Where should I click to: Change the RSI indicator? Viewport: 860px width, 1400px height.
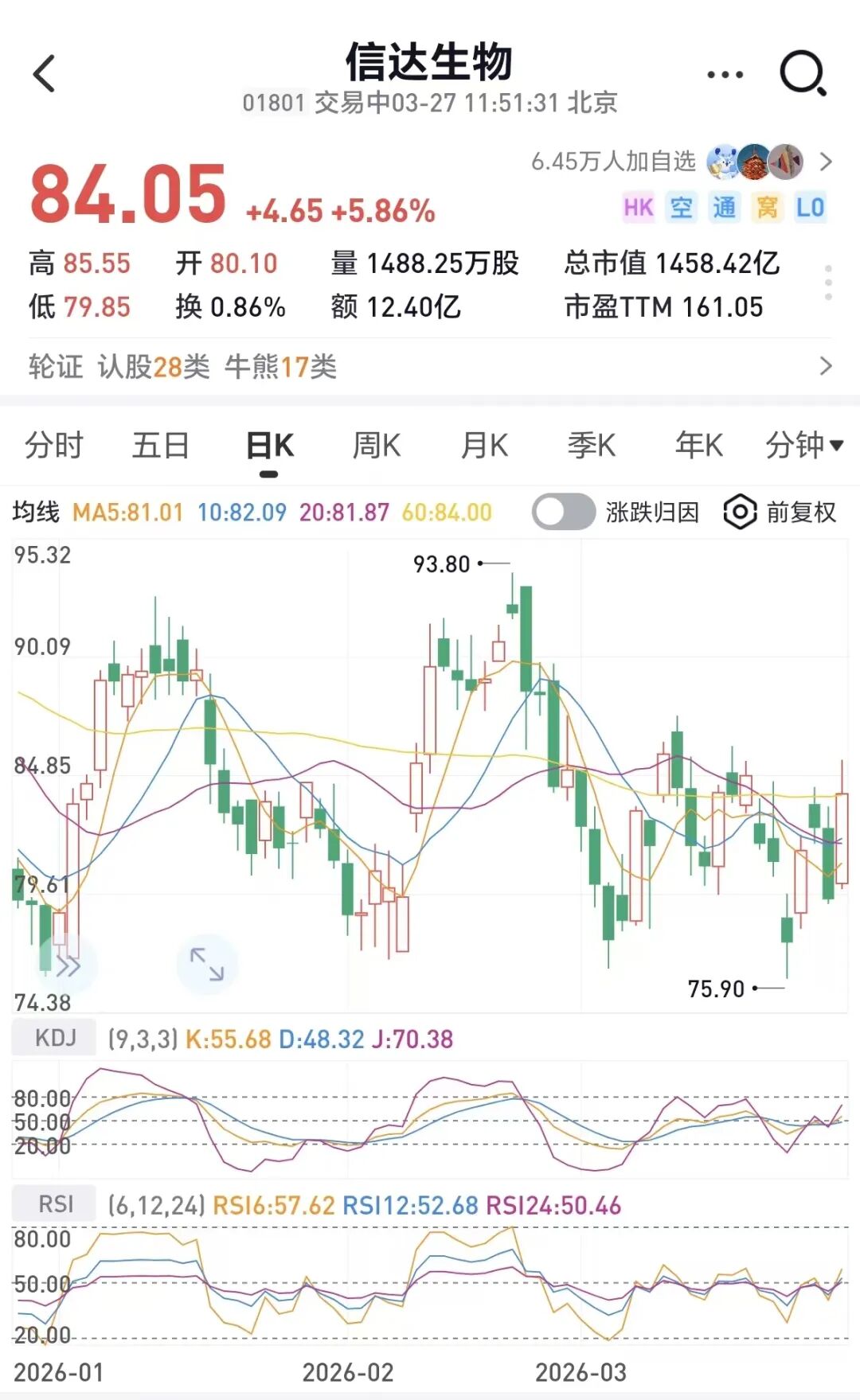(55, 1204)
